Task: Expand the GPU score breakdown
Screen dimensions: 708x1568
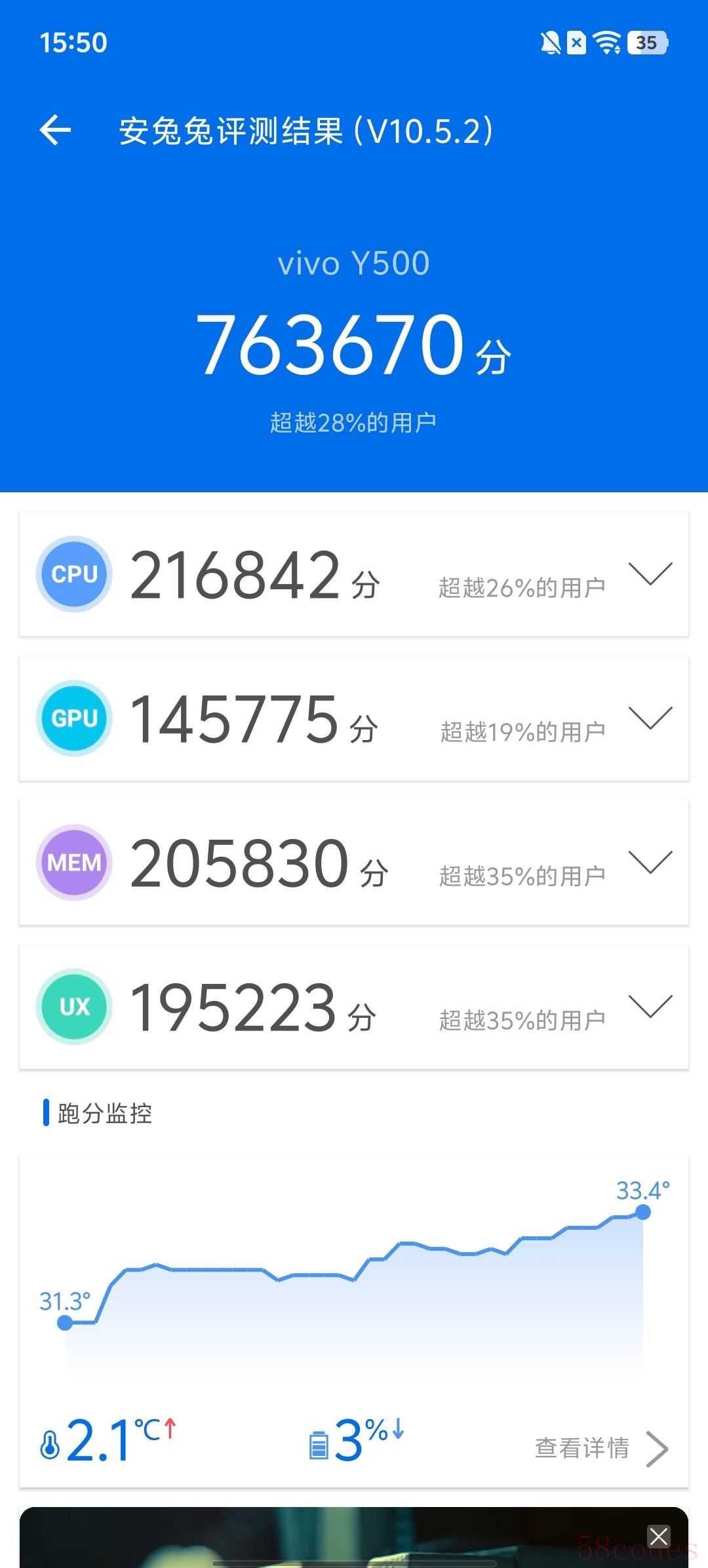Action: [650, 718]
